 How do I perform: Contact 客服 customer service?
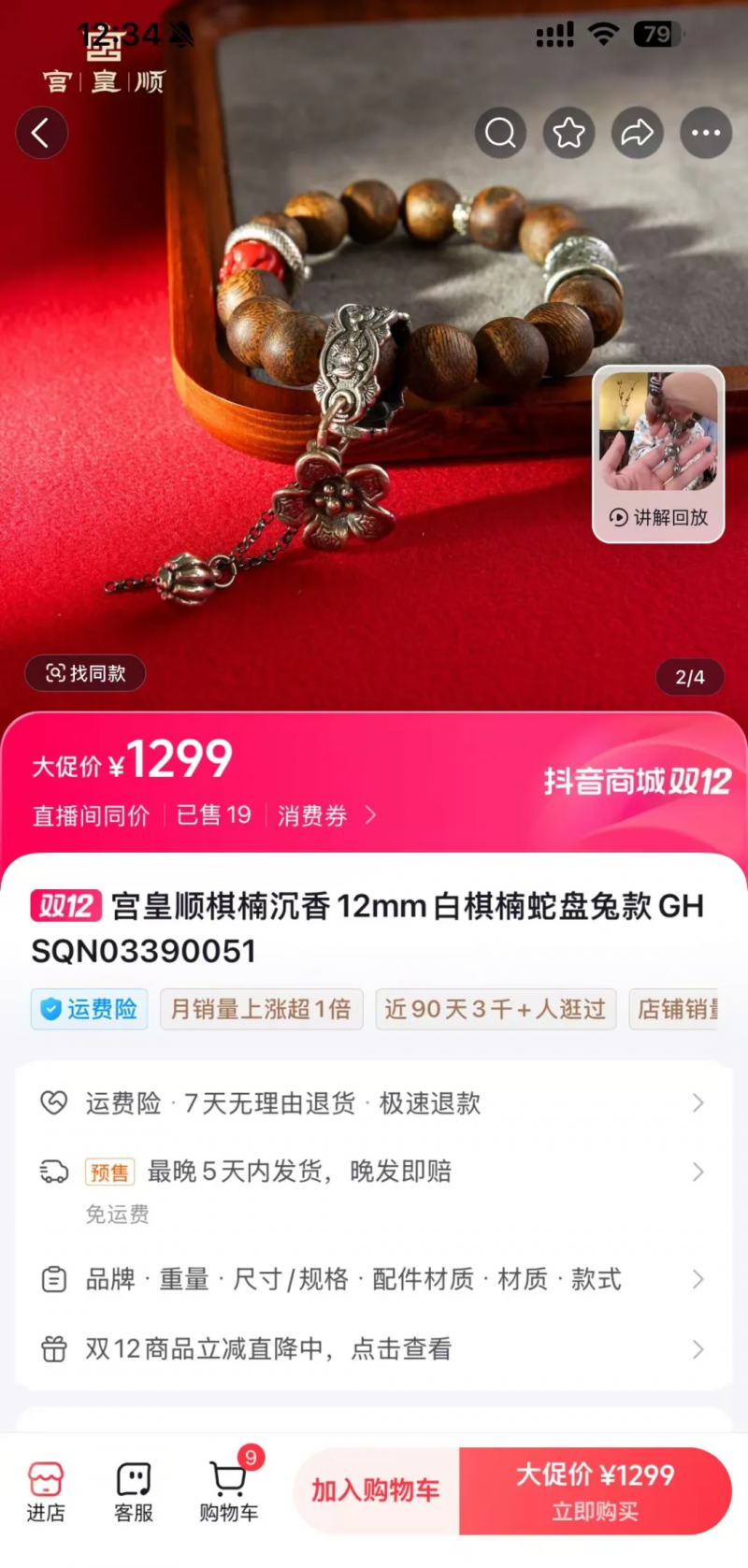pyautogui.click(x=134, y=1491)
